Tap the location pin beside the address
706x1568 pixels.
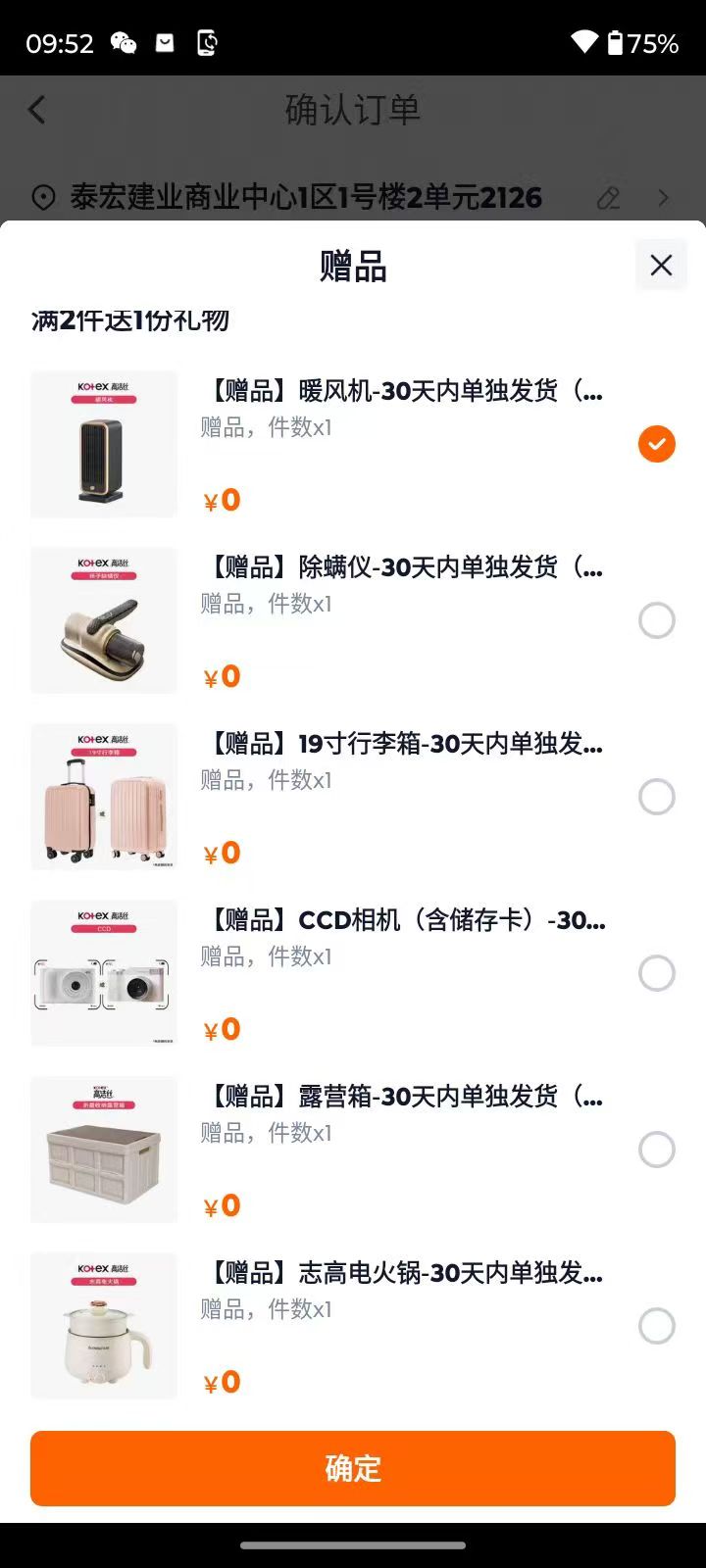pyautogui.click(x=41, y=198)
